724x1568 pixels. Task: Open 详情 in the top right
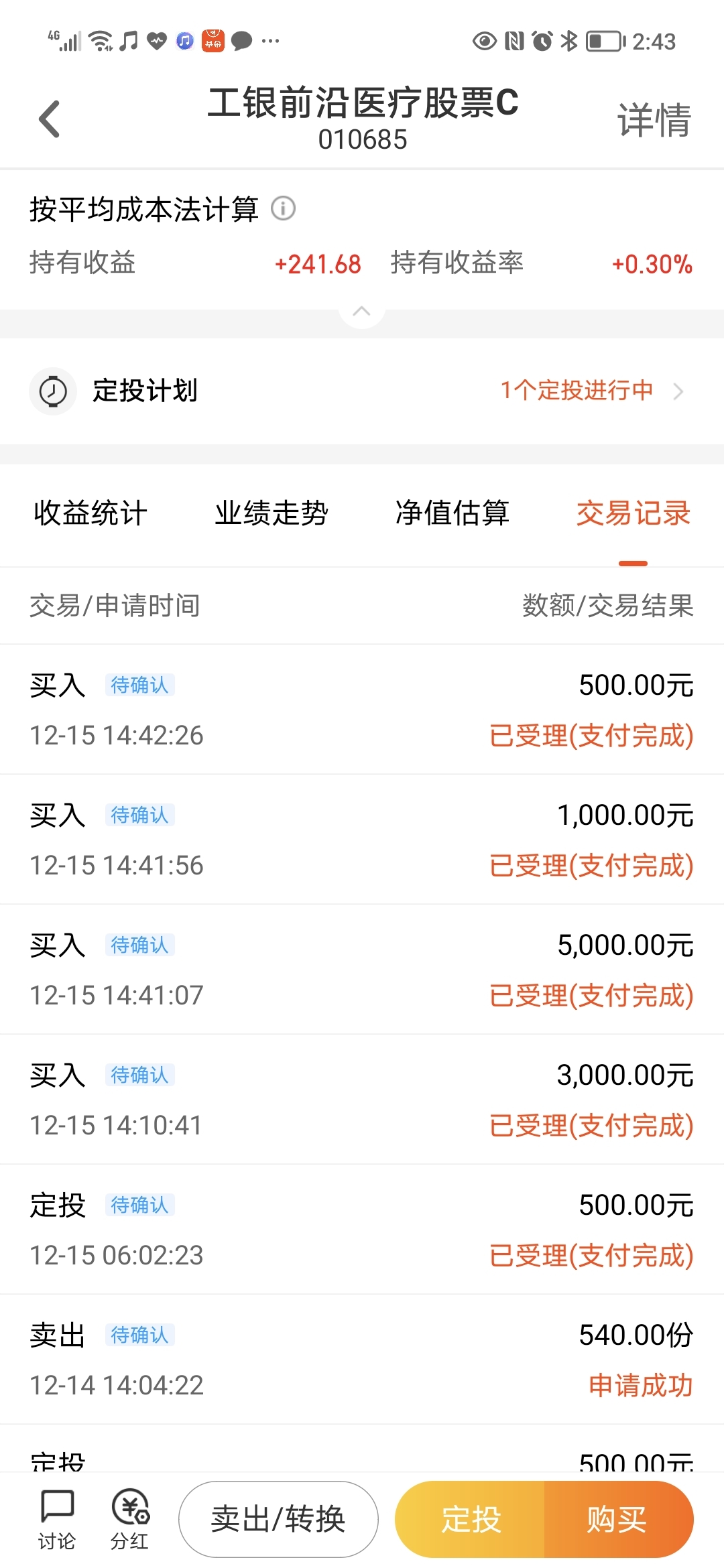click(654, 120)
